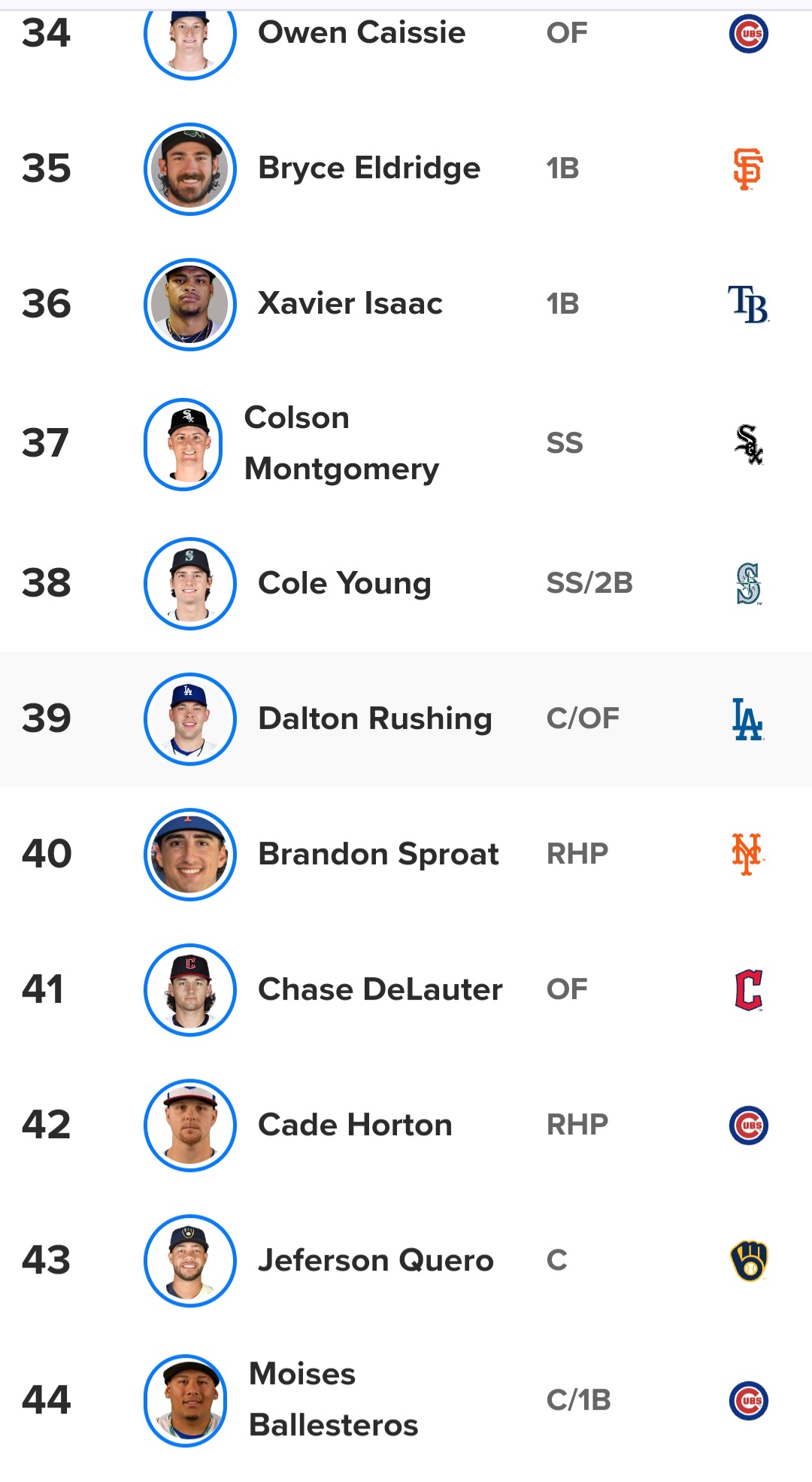Open Cole Young's row

coord(406,583)
